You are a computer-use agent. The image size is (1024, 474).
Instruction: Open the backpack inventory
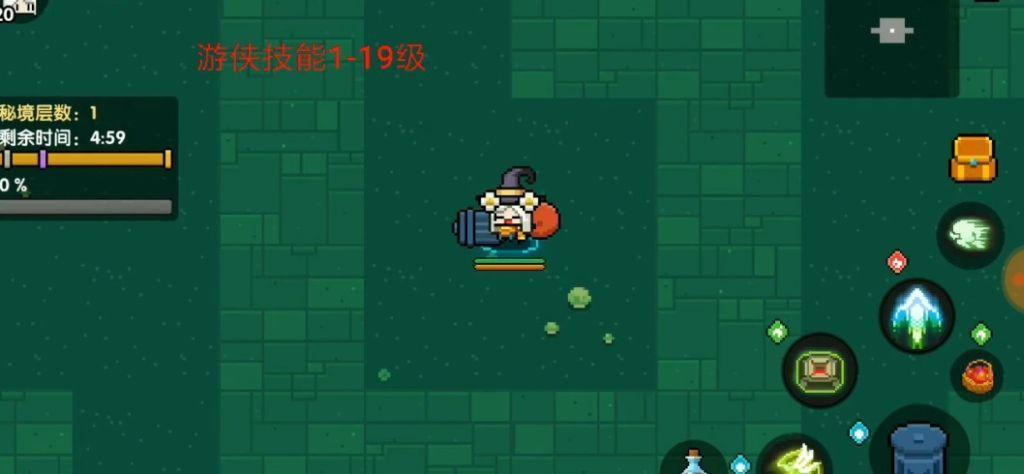tap(973, 160)
